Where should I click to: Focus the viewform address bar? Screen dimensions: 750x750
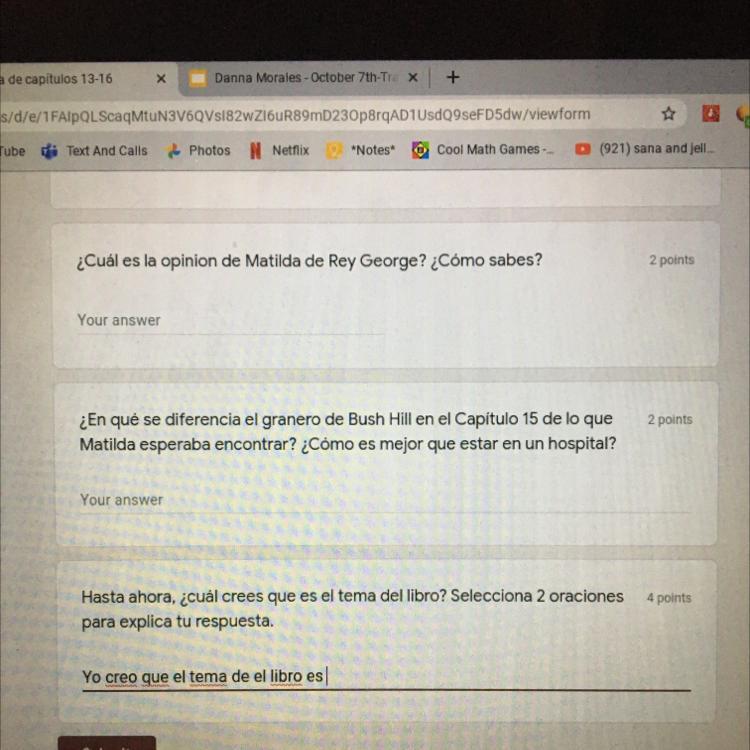tap(300, 114)
